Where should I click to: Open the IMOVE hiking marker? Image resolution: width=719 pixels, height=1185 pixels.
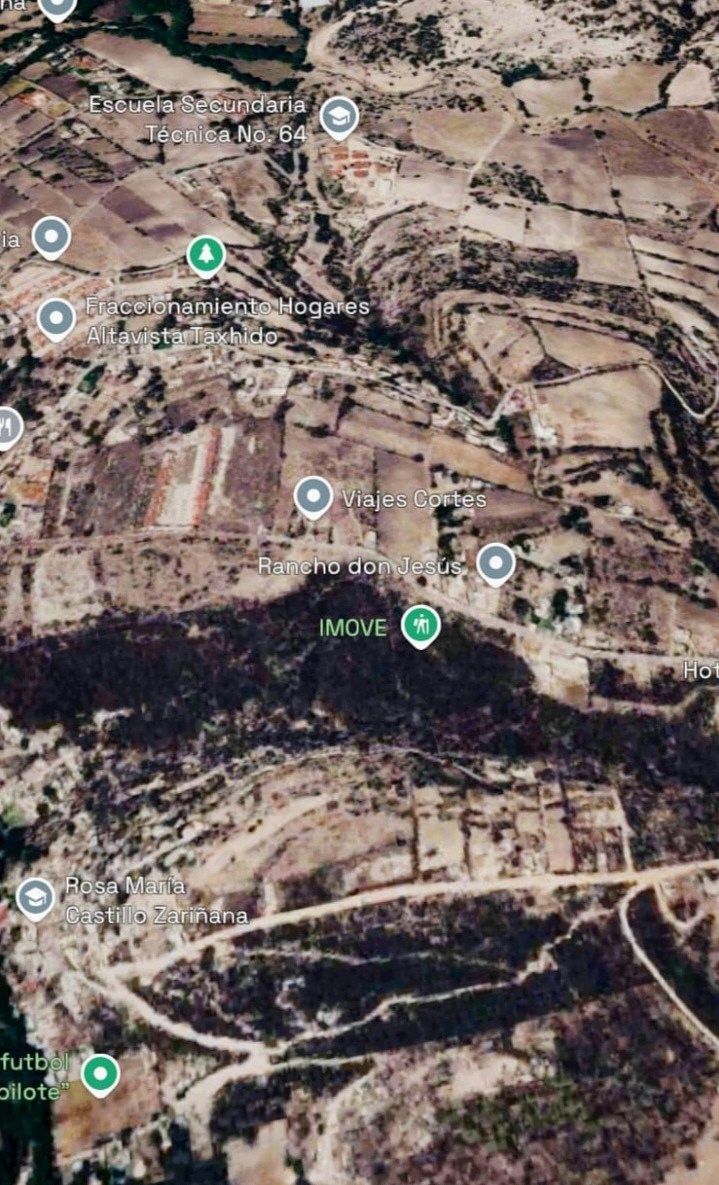pos(421,625)
